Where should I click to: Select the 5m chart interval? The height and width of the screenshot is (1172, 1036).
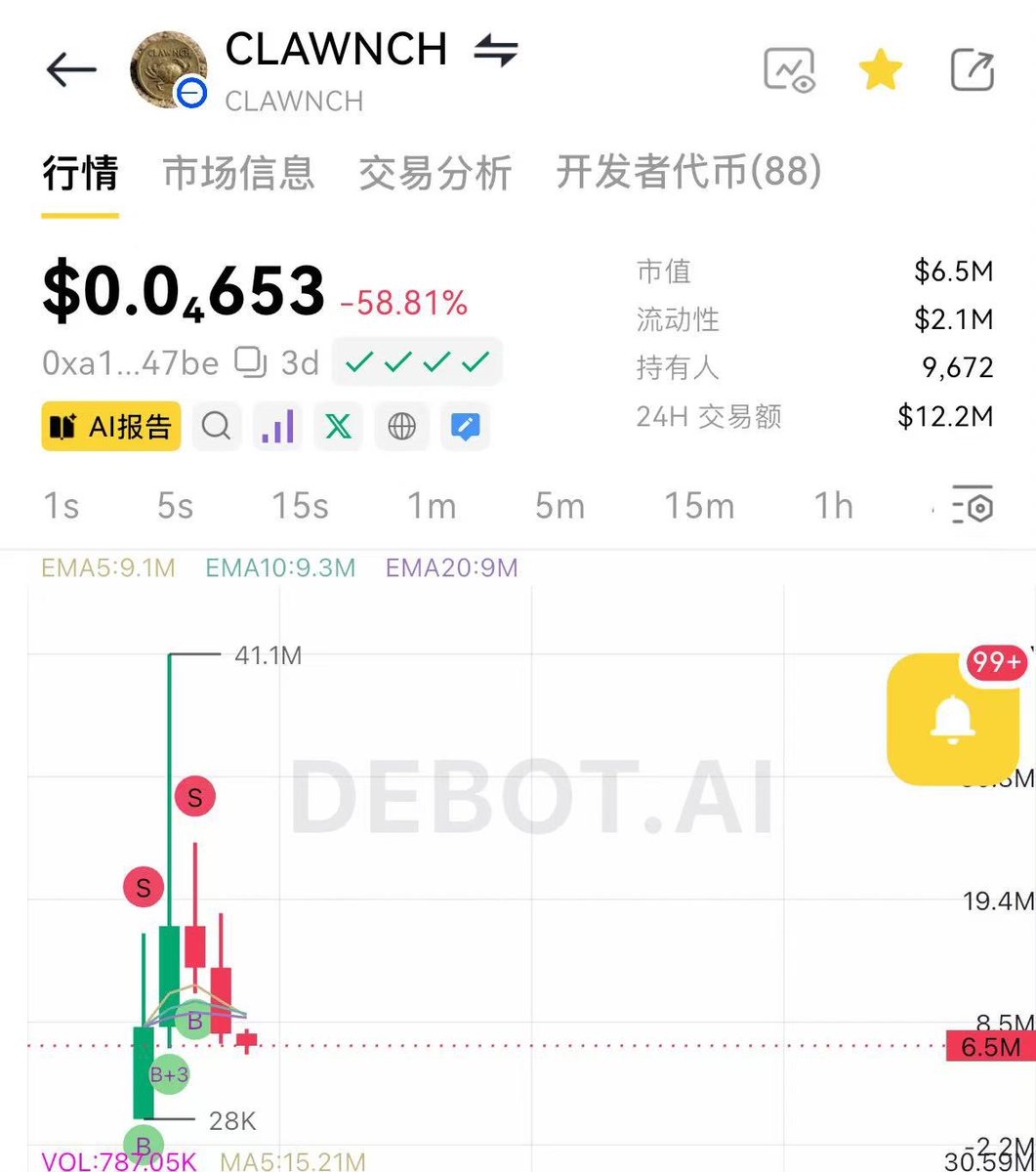point(559,506)
